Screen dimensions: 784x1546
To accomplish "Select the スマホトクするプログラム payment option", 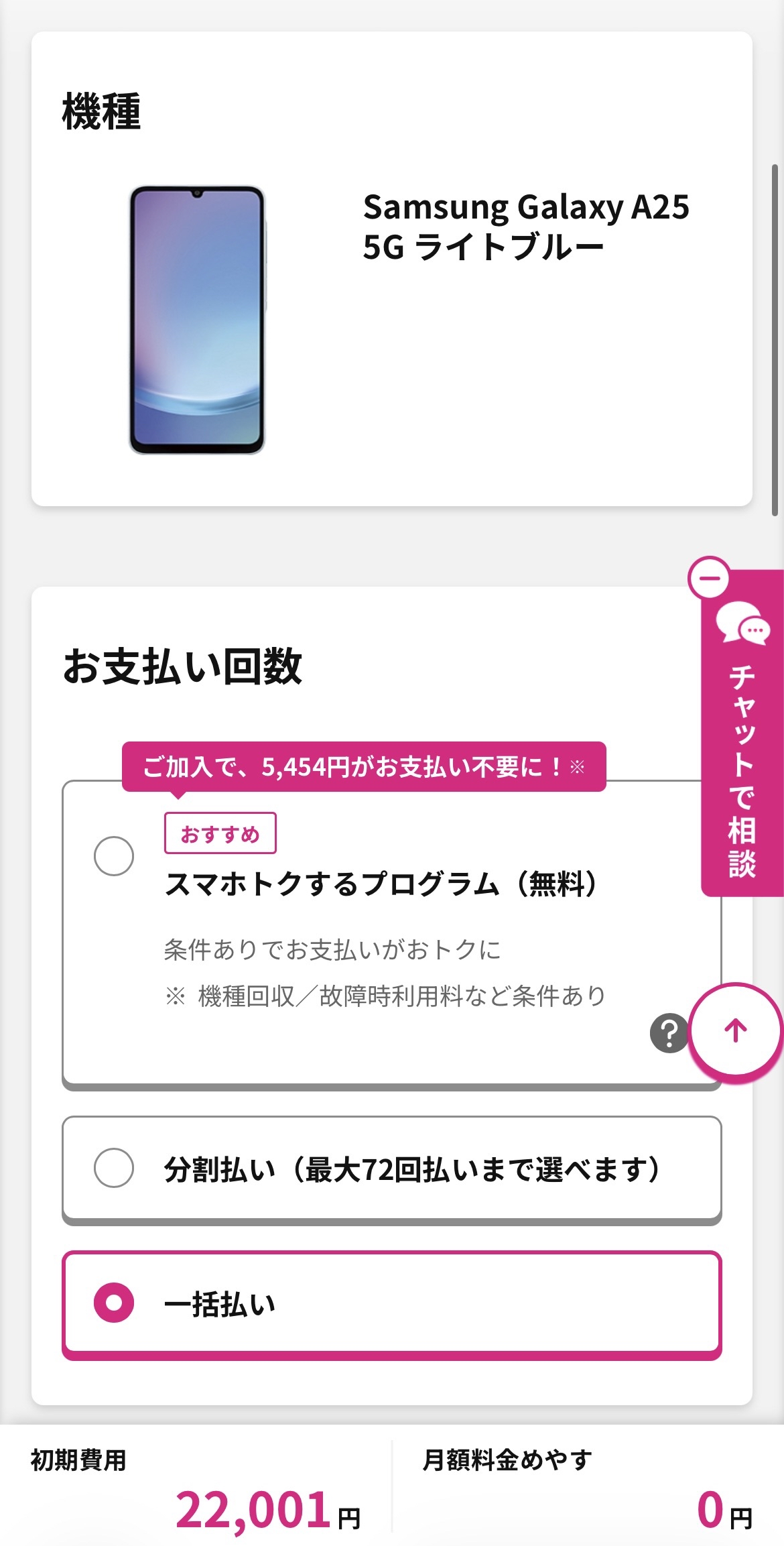I will [114, 856].
